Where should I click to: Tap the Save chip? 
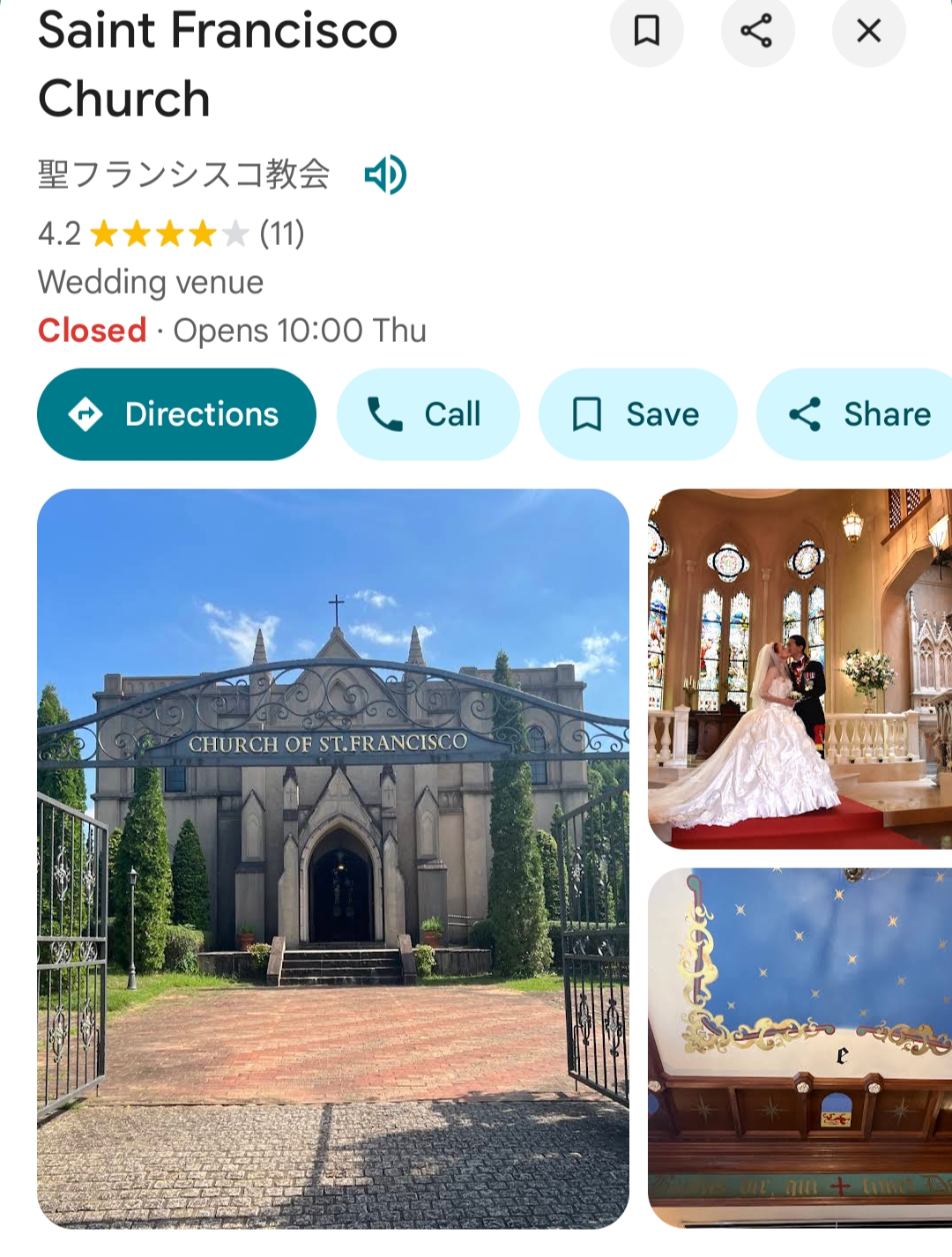click(637, 414)
